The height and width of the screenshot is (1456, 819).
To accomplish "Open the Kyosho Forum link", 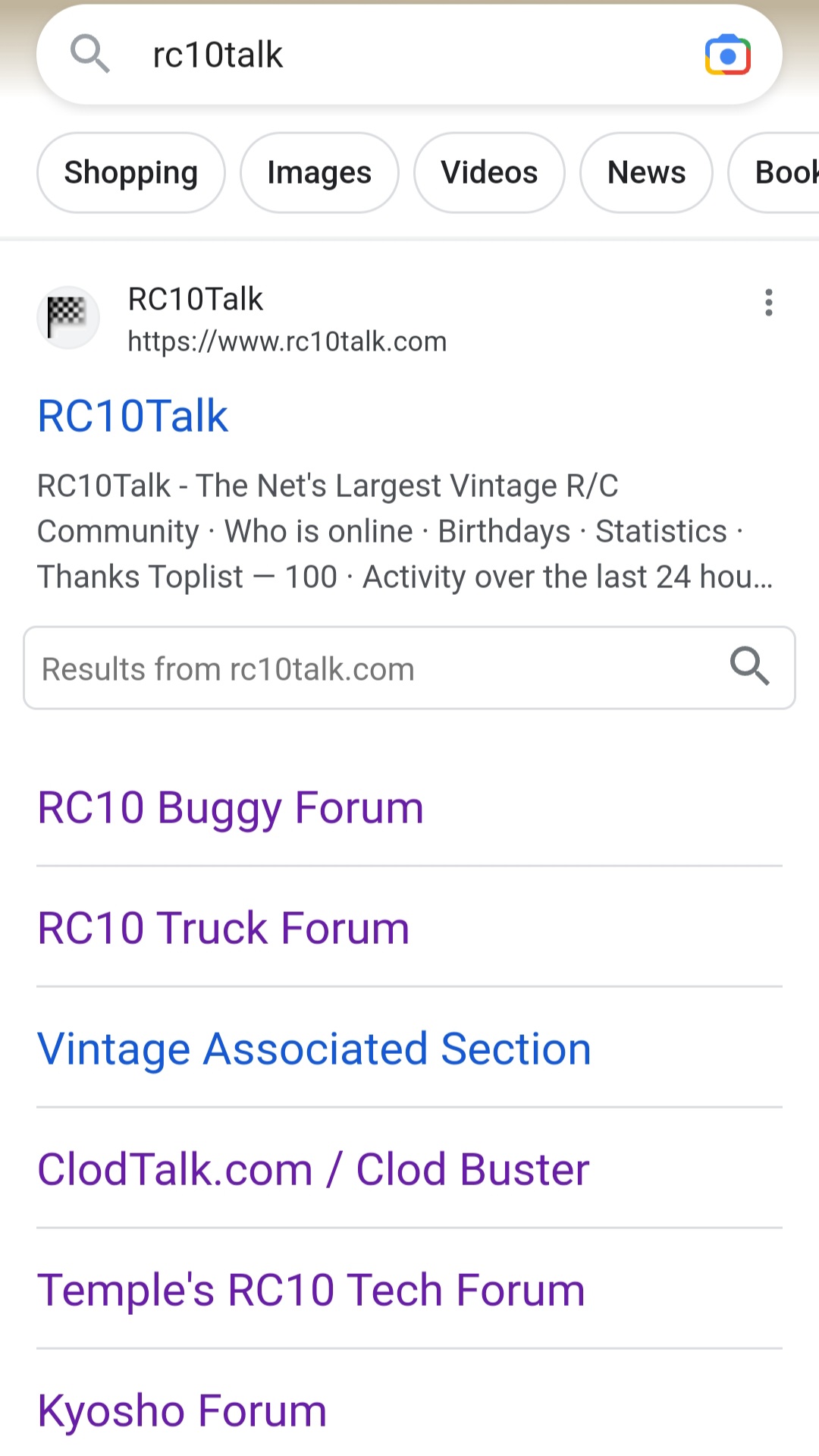I will 182,1410.
